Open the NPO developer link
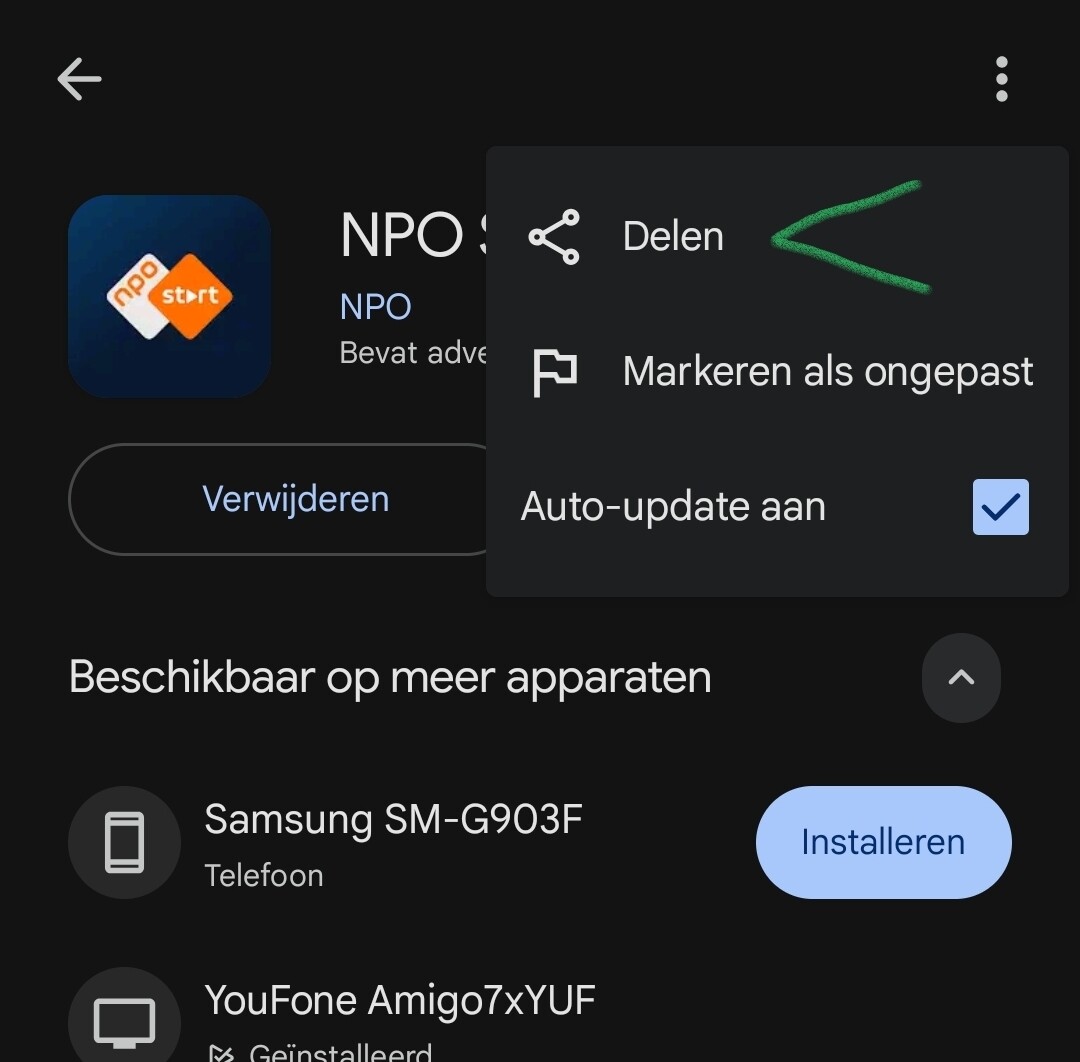 375,307
